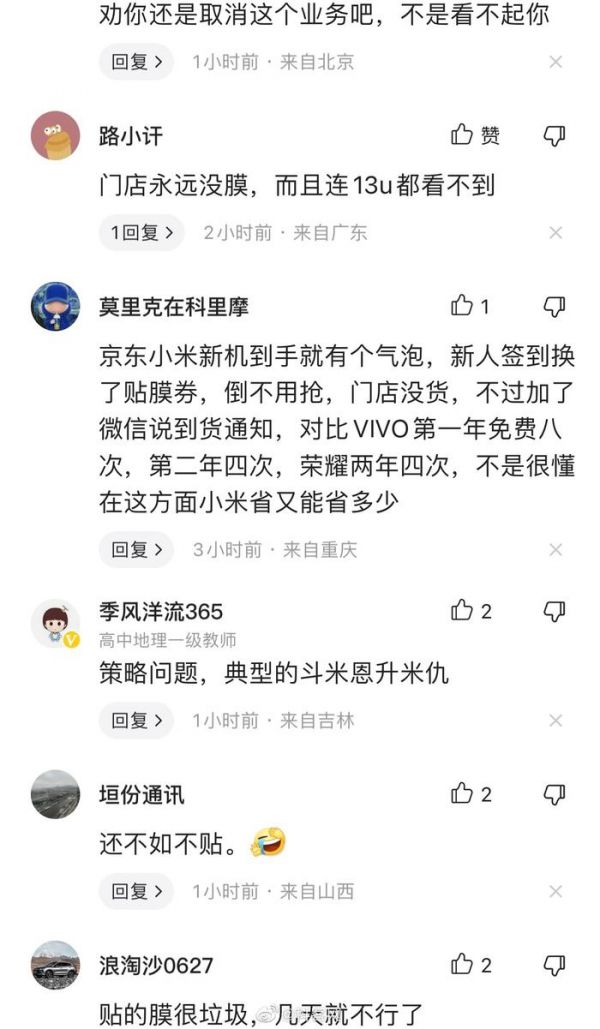Screen dimensions: 600x1029
Task: Dismiss 路小讦's comment with the X
Action: 556,233
